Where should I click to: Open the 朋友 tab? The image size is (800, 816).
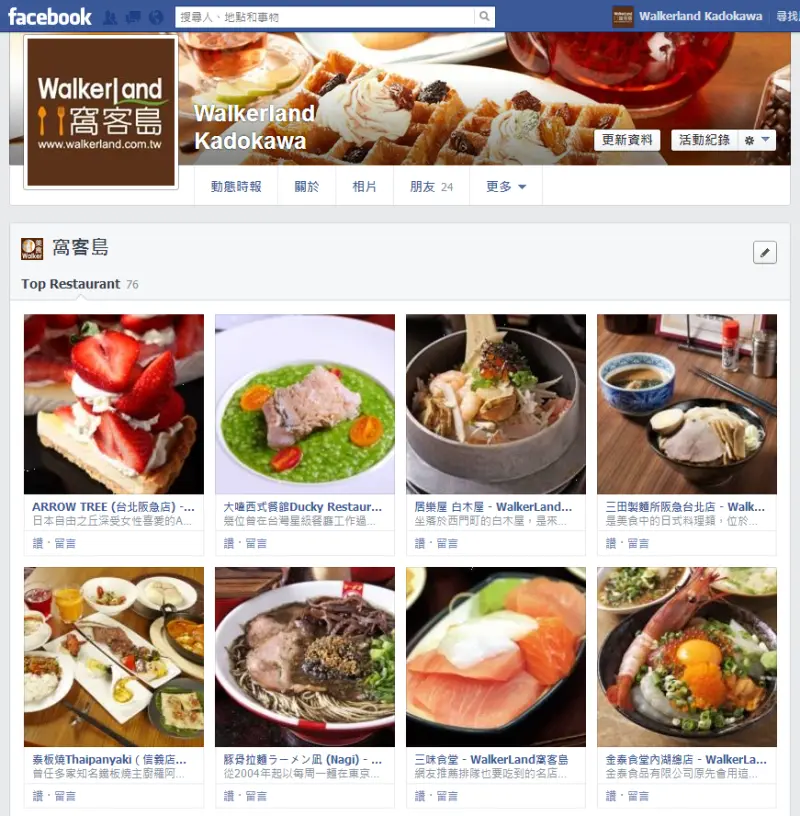click(431, 187)
